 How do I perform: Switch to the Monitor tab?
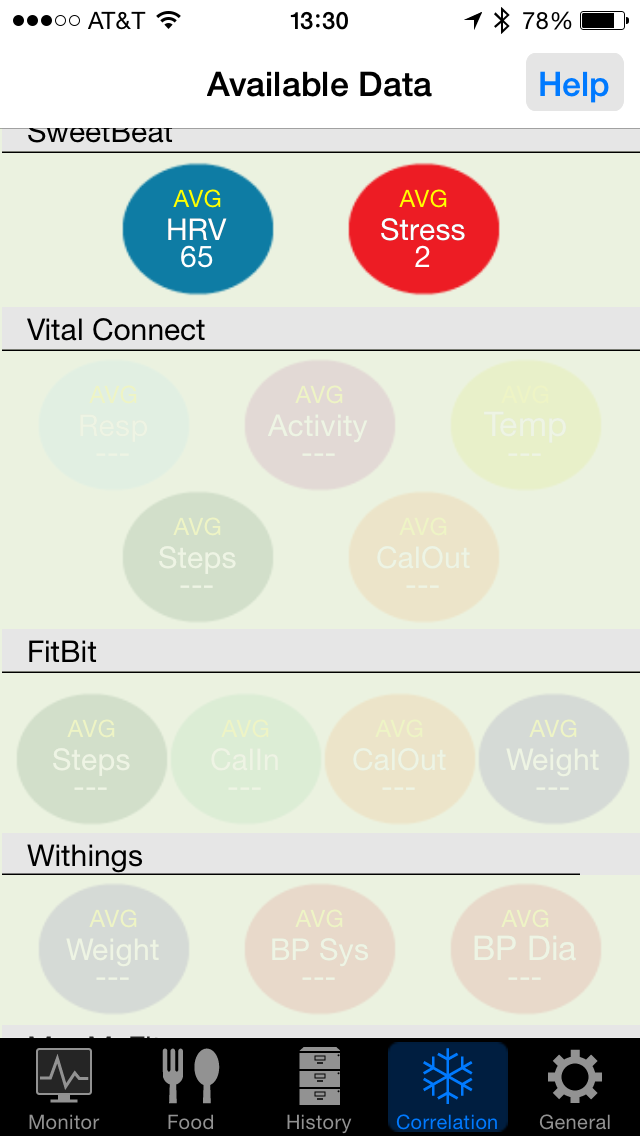click(64, 1088)
